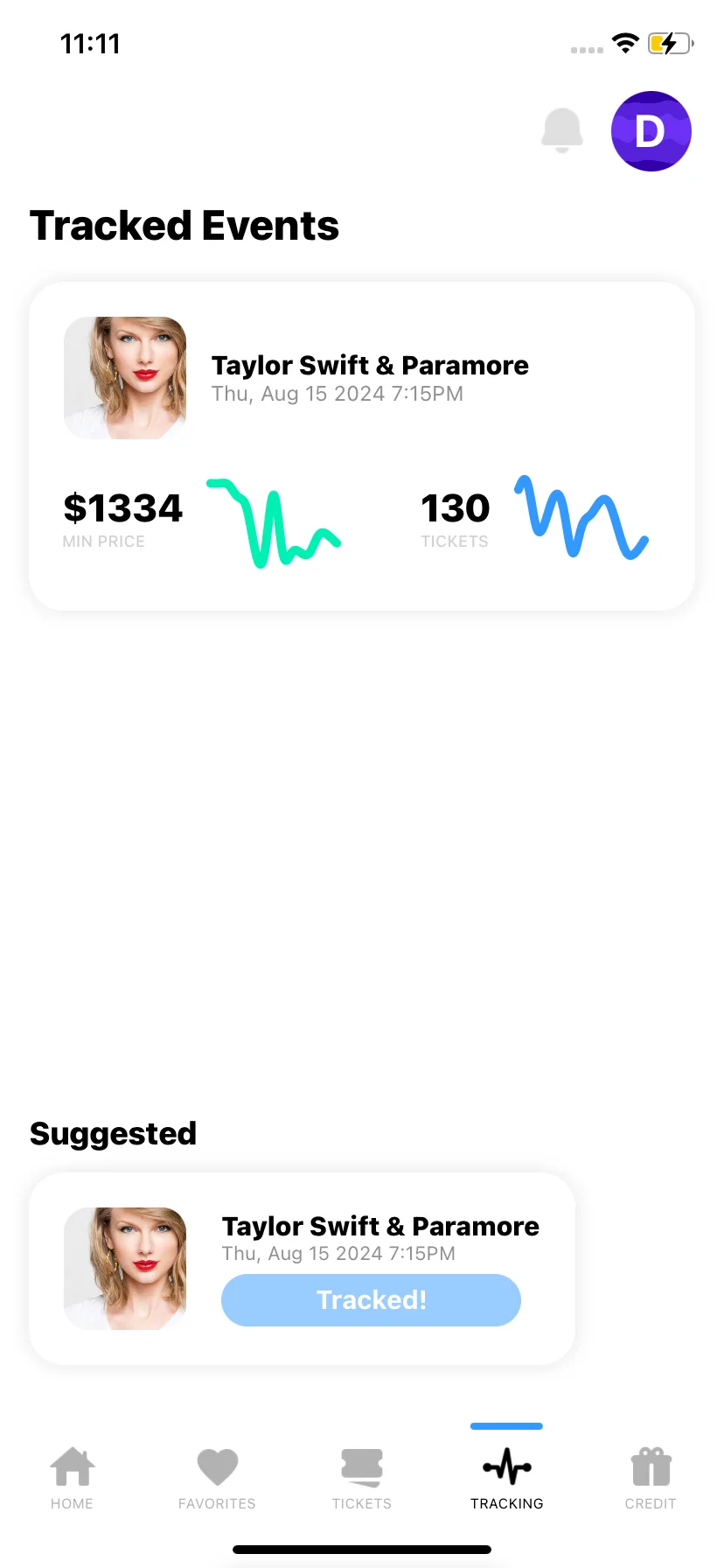Screen dimensions: 724x1568
Task: Switch to the Credit tab
Action: pos(651,1478)
